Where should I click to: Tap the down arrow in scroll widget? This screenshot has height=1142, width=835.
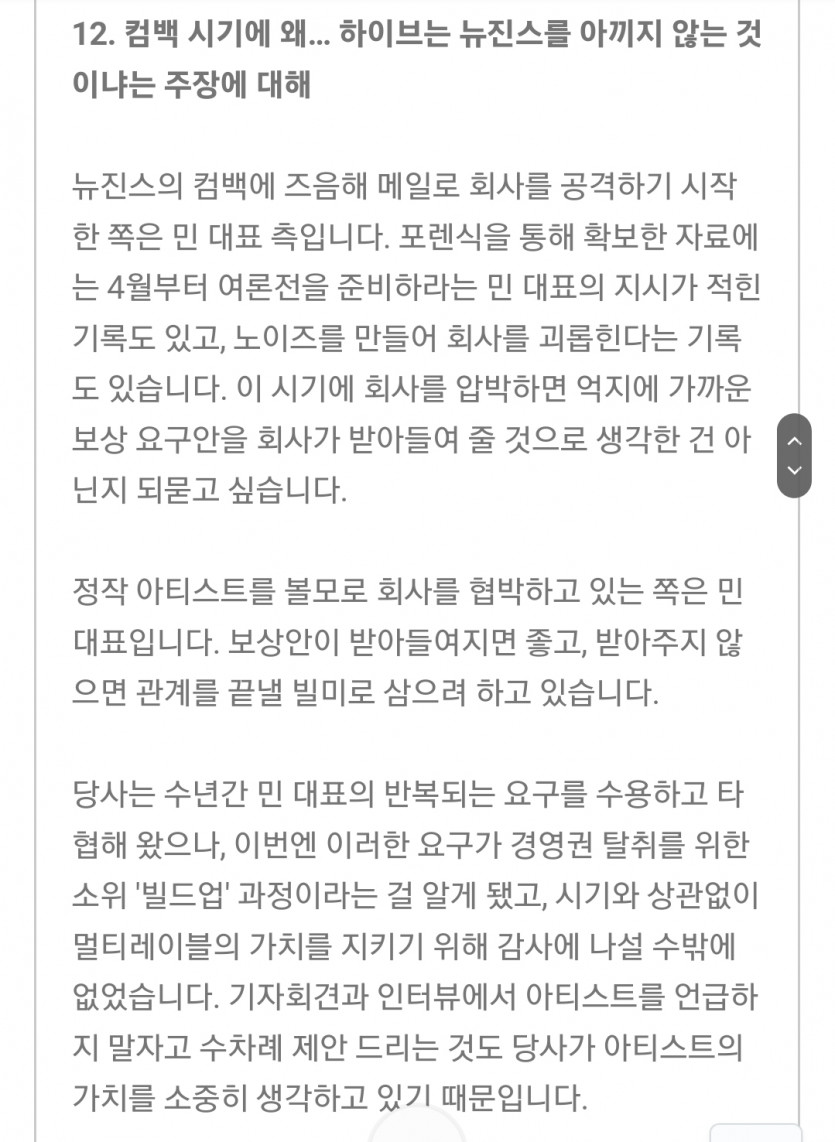pos(794,469)
